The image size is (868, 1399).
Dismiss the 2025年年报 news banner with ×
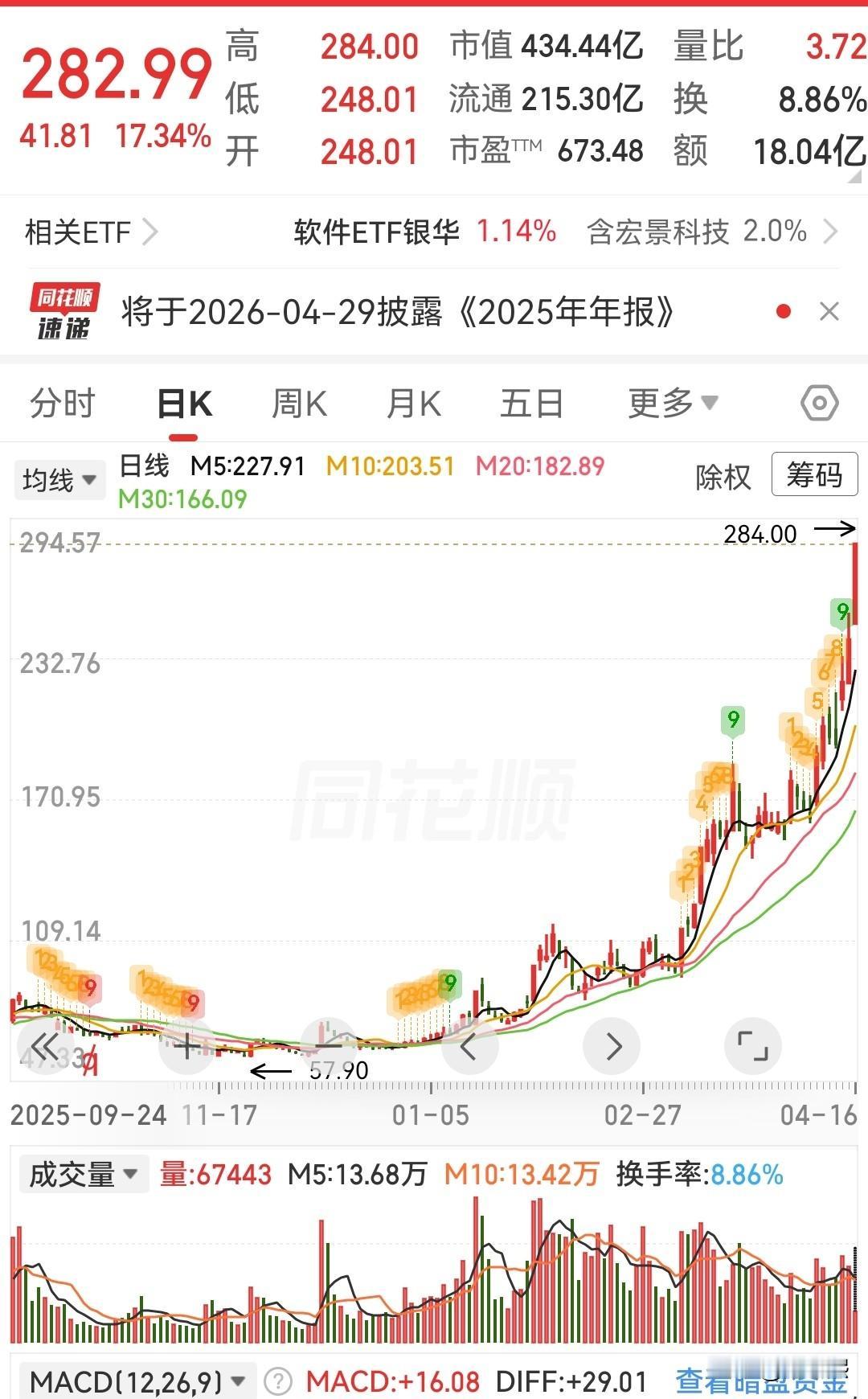coord(828,312)
